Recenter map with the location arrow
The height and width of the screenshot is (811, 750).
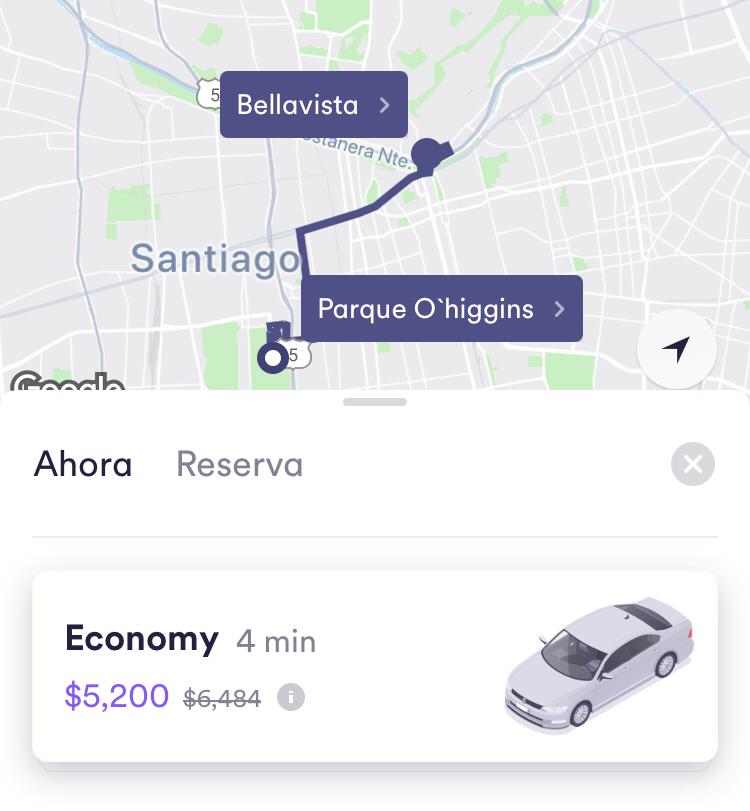click(677, 350)
